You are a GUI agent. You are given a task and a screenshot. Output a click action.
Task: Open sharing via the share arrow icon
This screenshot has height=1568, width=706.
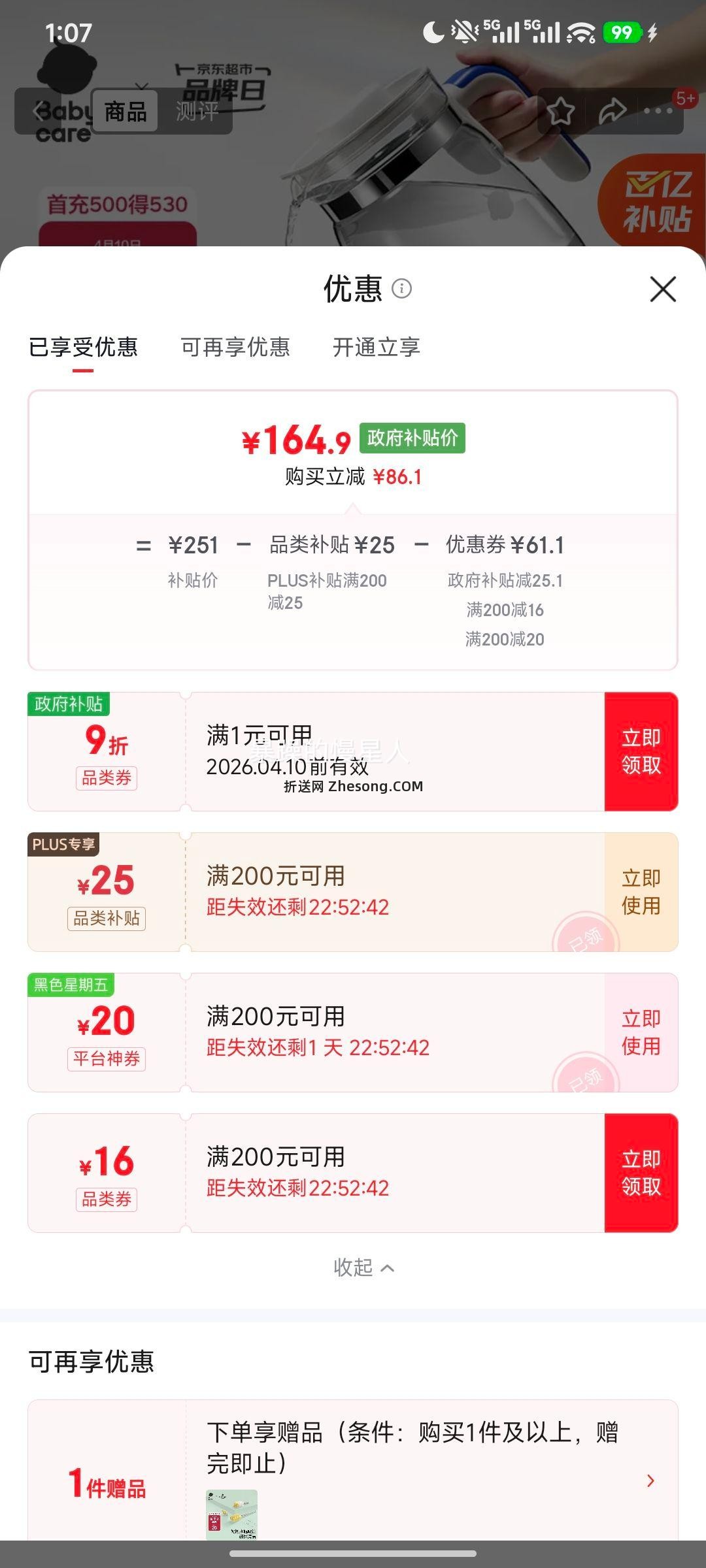click(613, 111)
